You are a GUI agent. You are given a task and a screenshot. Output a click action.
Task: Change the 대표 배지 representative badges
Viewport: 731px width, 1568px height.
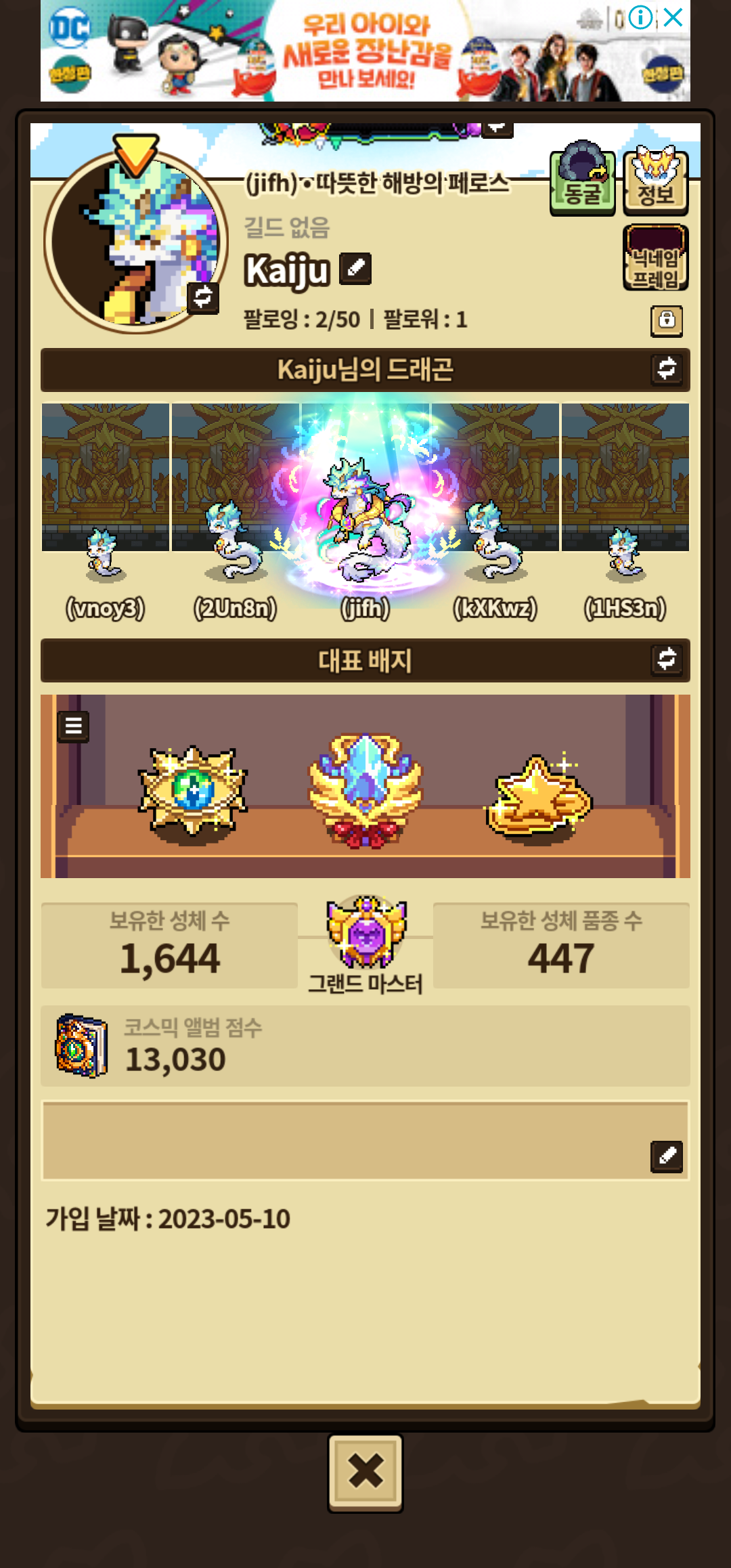(667, 659)
